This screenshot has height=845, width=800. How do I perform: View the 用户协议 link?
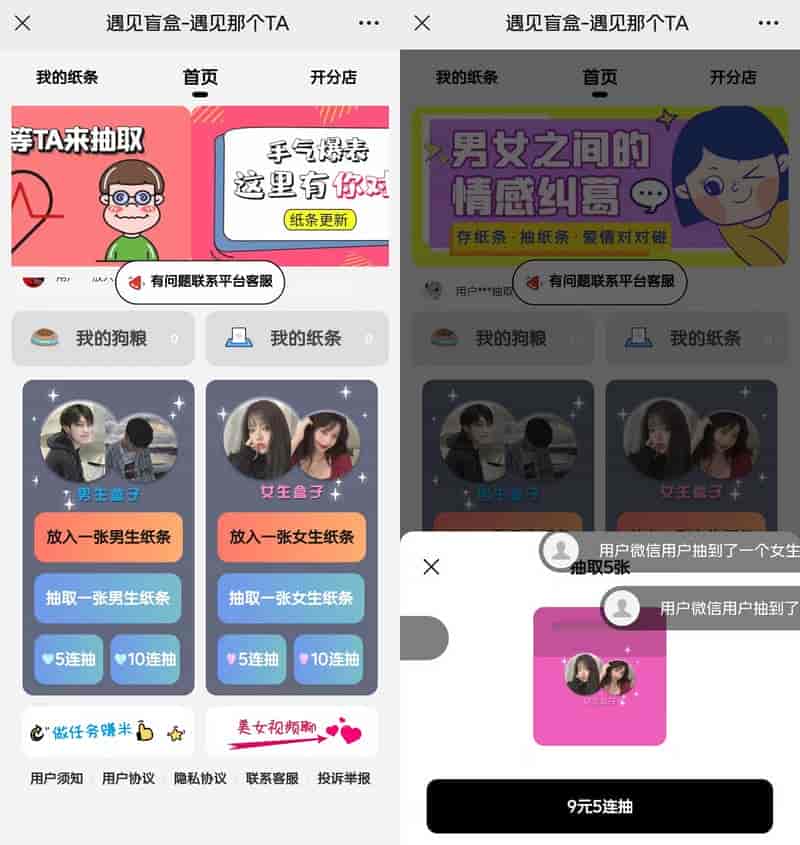pos(128,778)
